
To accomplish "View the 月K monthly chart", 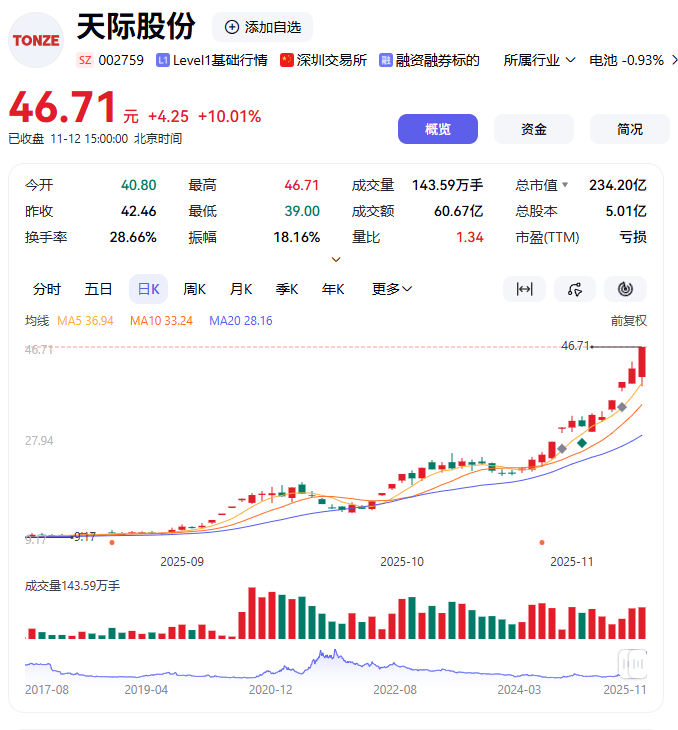I will click(x=241, y=289).
